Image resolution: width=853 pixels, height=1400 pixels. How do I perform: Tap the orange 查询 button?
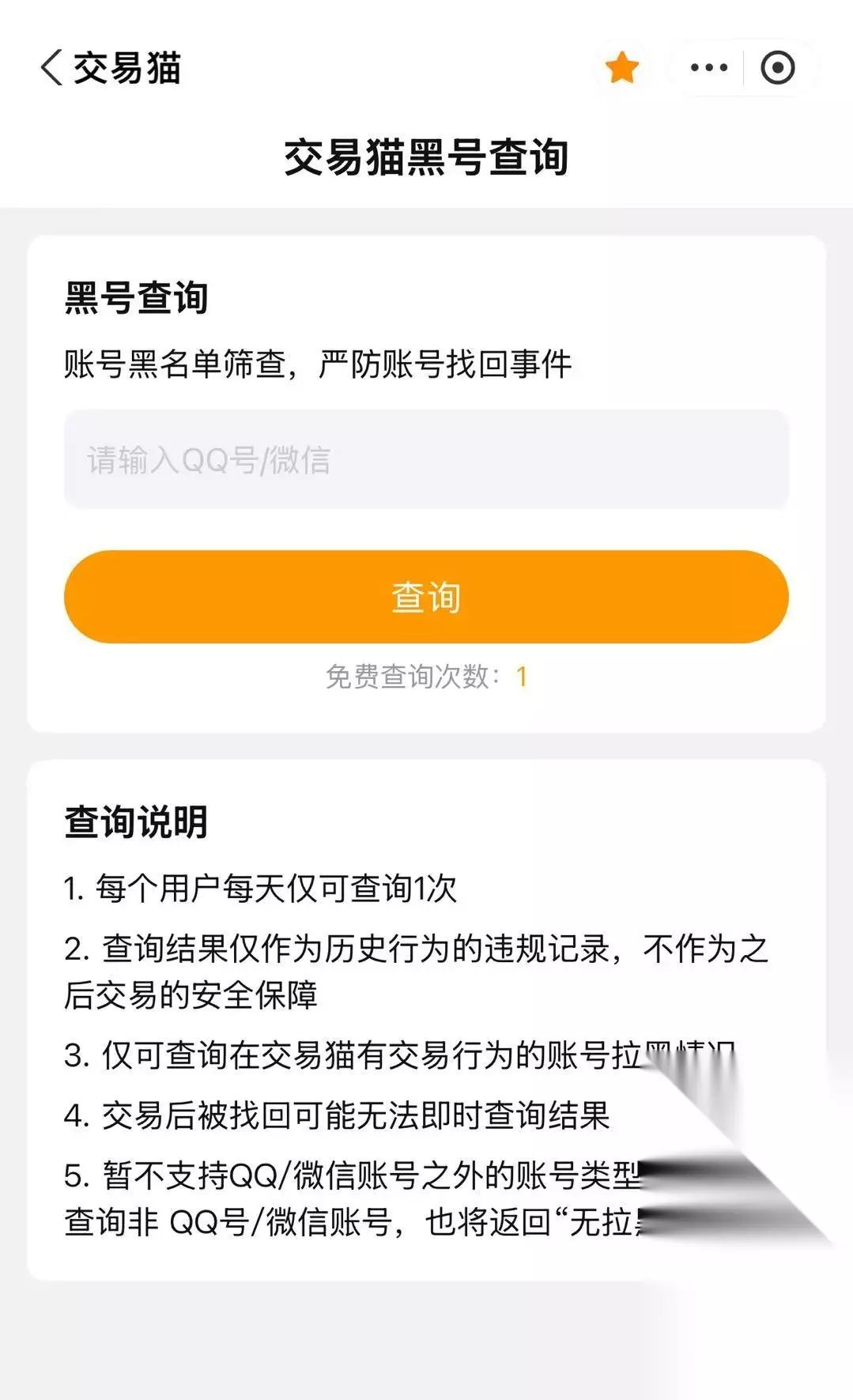(426, 597)
